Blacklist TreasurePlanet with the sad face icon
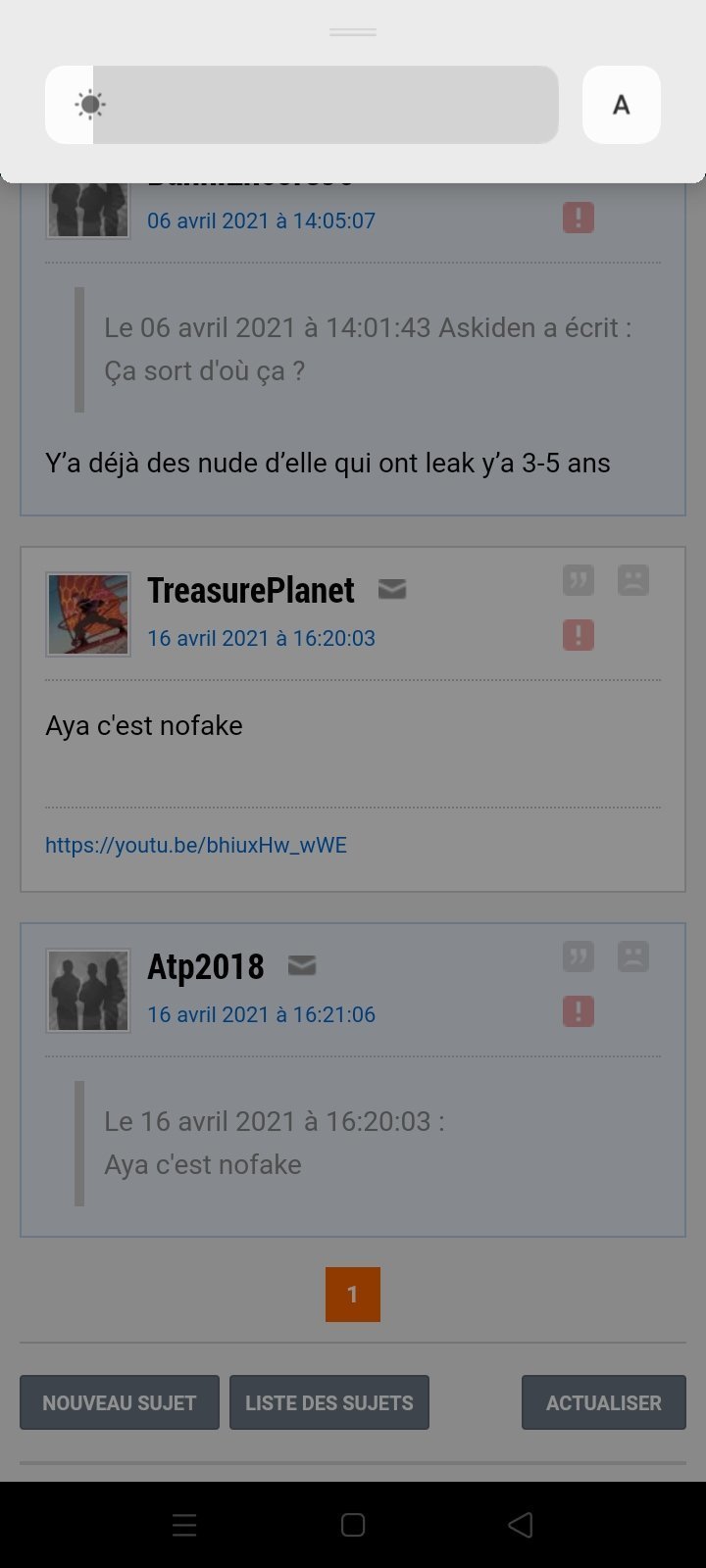 (633, 580)
